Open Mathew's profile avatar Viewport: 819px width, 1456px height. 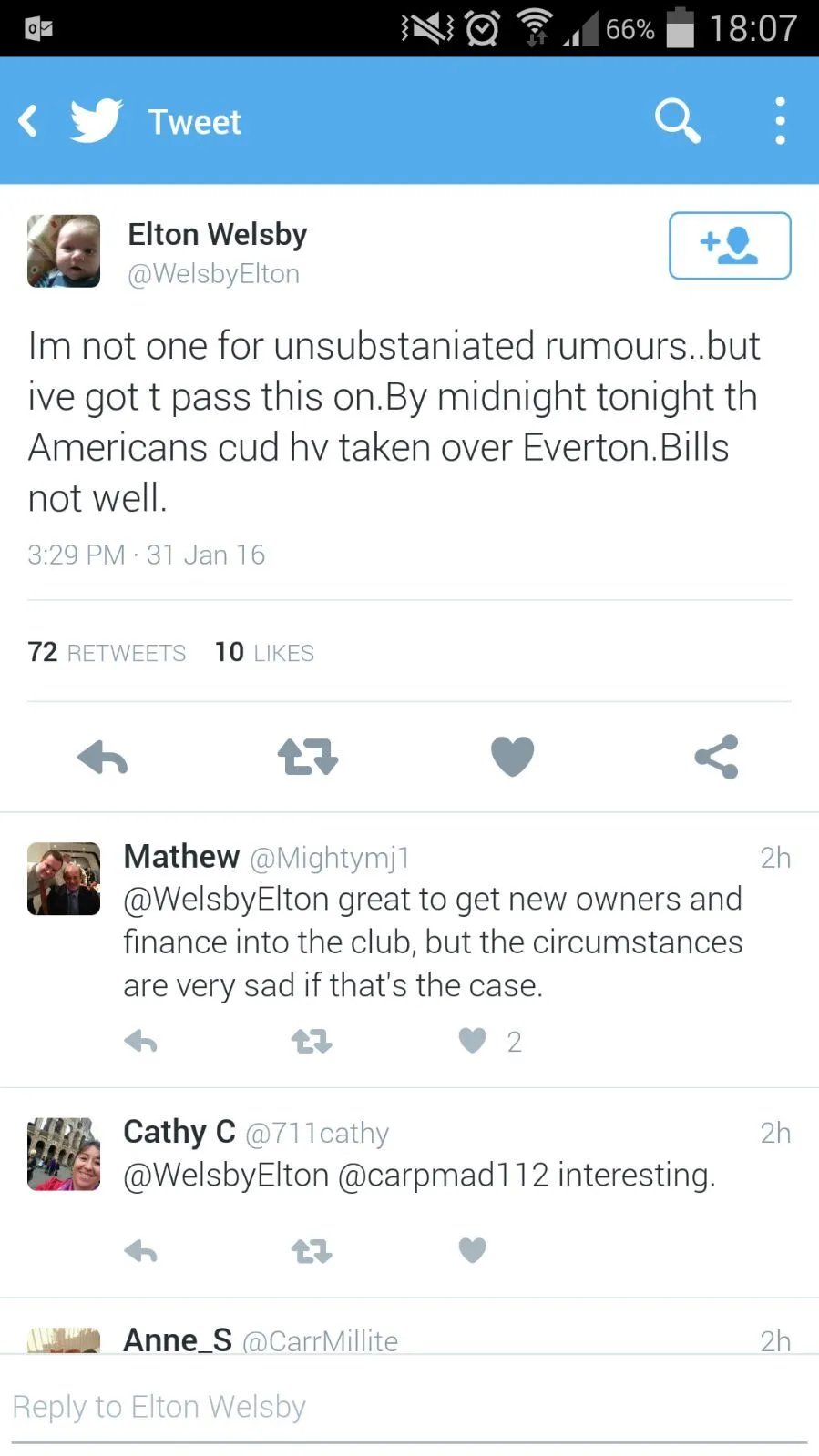point(64,879)
